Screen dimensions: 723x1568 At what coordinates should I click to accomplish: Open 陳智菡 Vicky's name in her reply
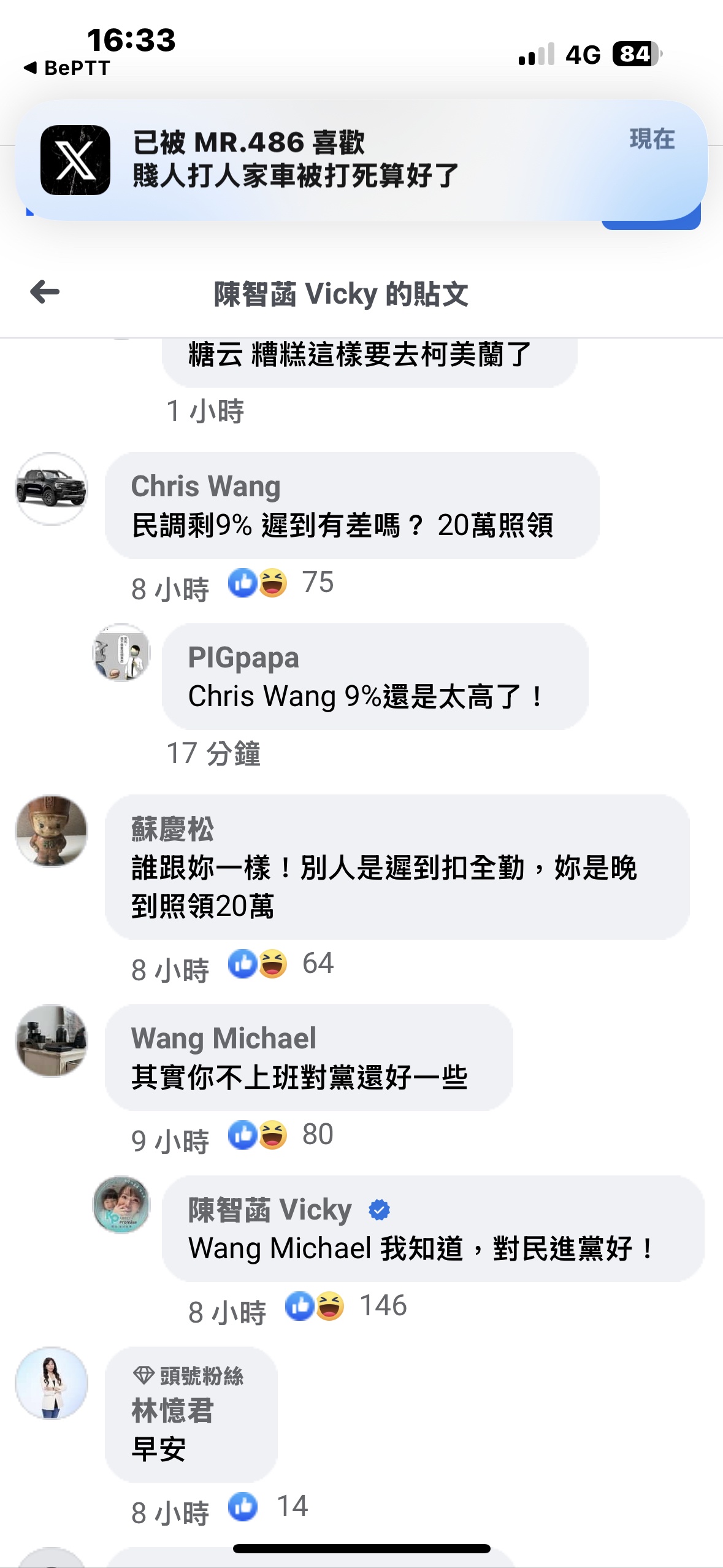270,1209
